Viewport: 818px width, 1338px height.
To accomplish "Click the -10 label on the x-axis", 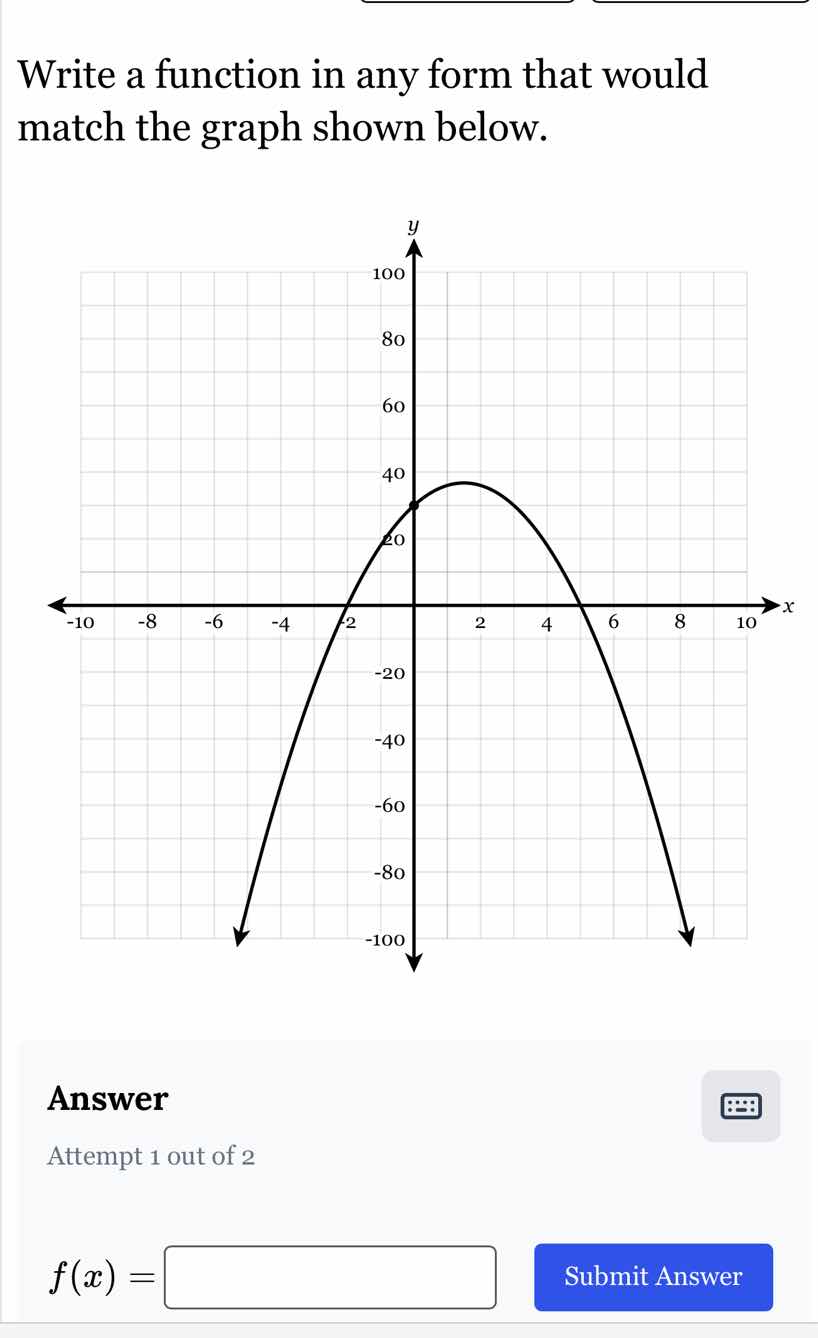I will (80, 623).
